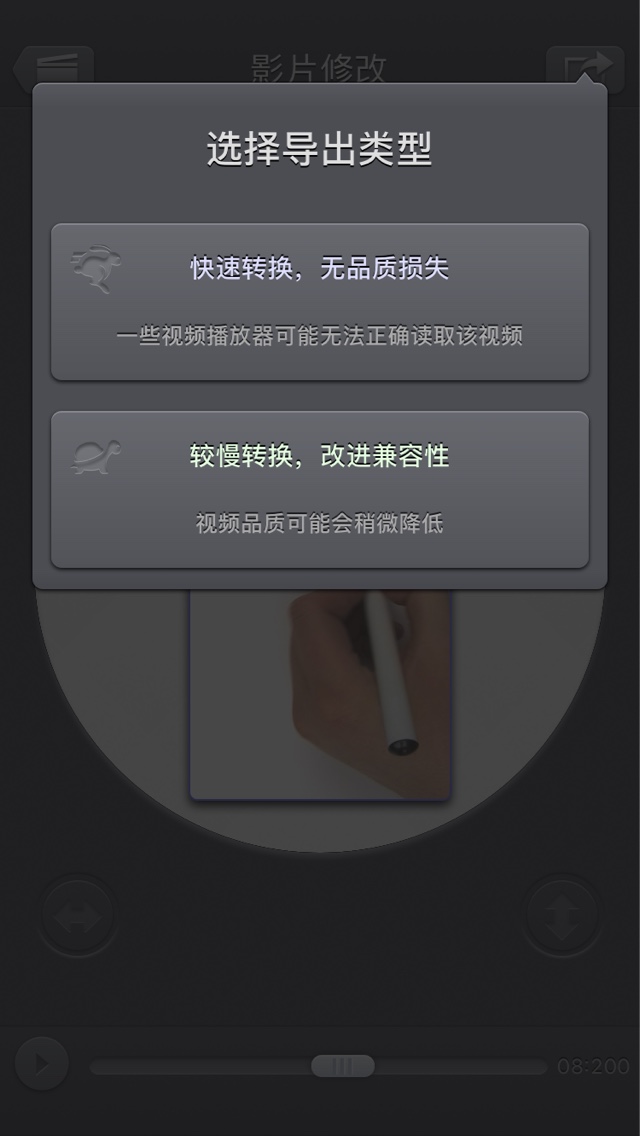Tap the horizontal flip arrows button
The width and height of the screenshot is (640, 1136).
click(x=78, y=916)
